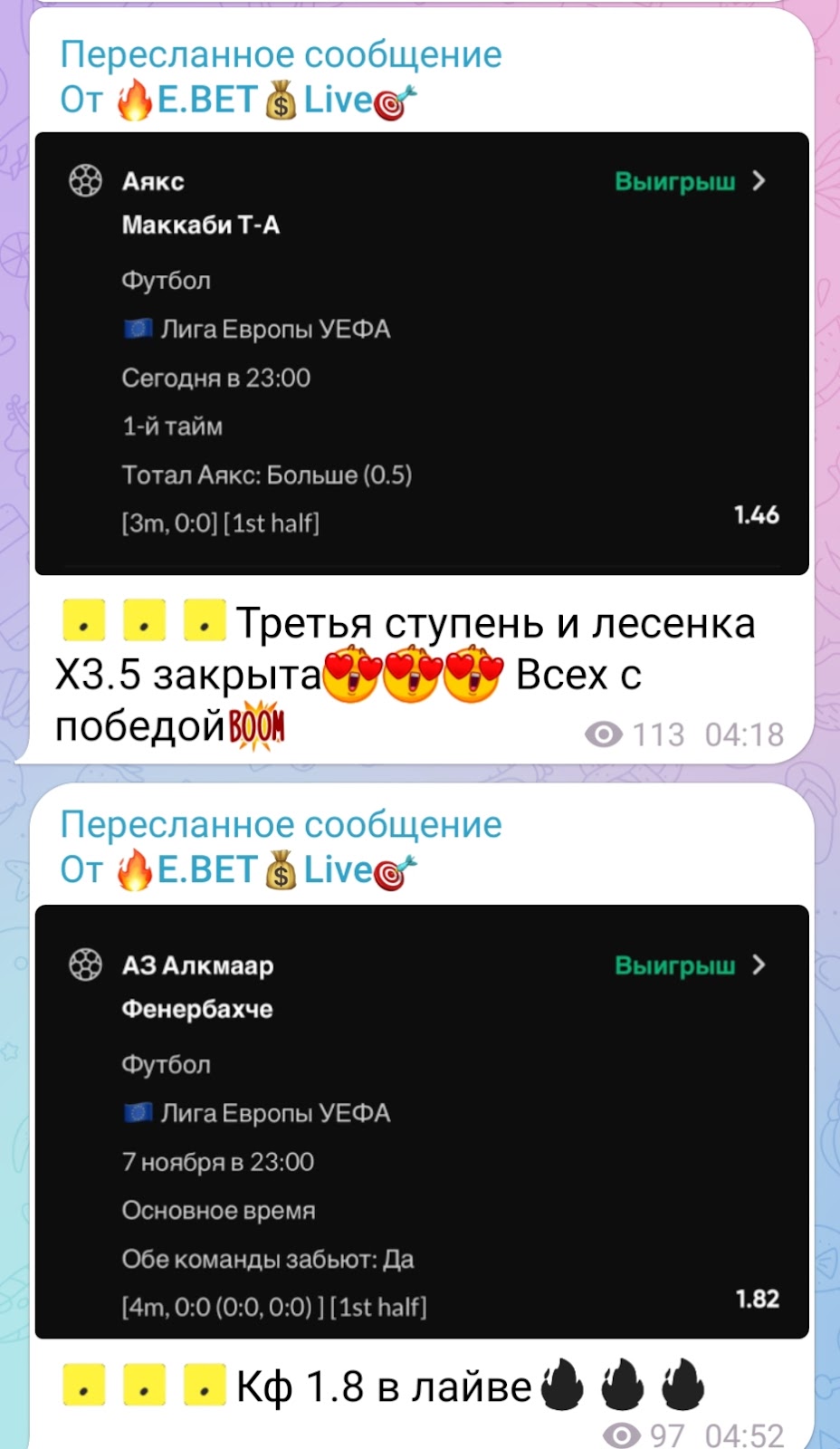
Task: Click the odds value 1.46
Action: [757, 513]
